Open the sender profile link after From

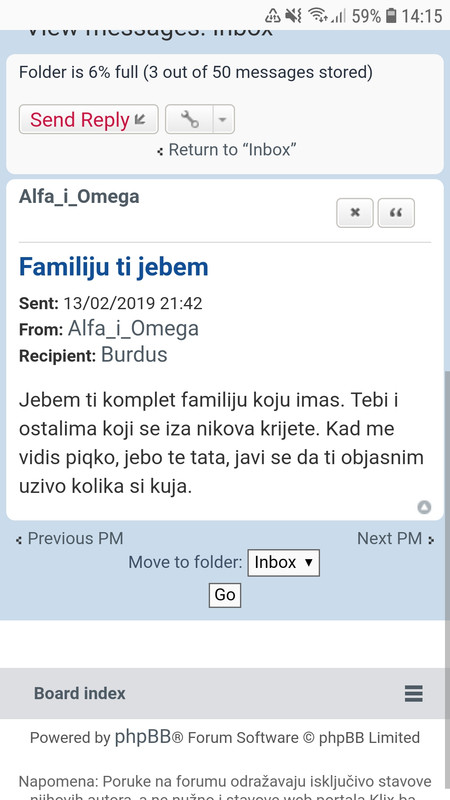pyautogui.click(x=133, y=329)
